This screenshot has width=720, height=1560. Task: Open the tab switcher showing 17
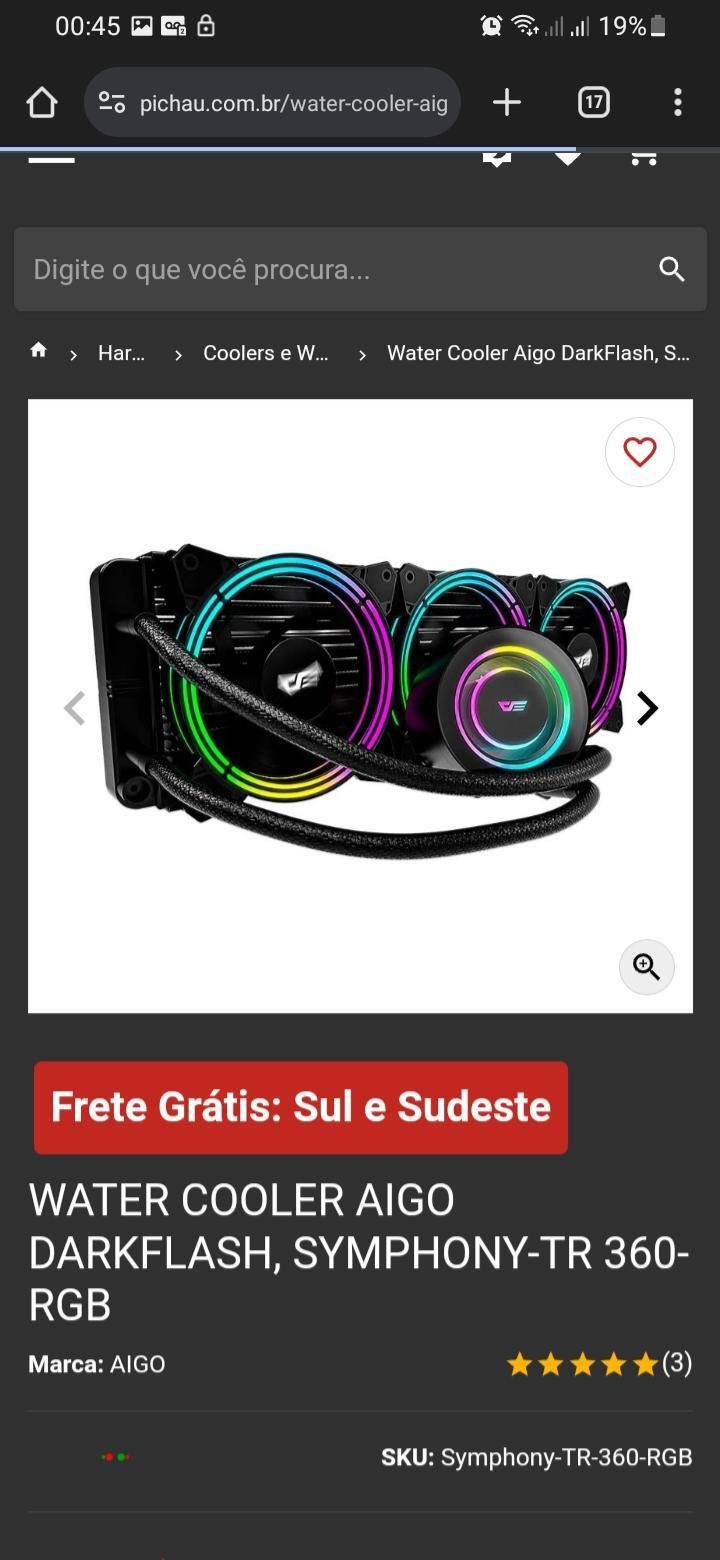[593, 102]
